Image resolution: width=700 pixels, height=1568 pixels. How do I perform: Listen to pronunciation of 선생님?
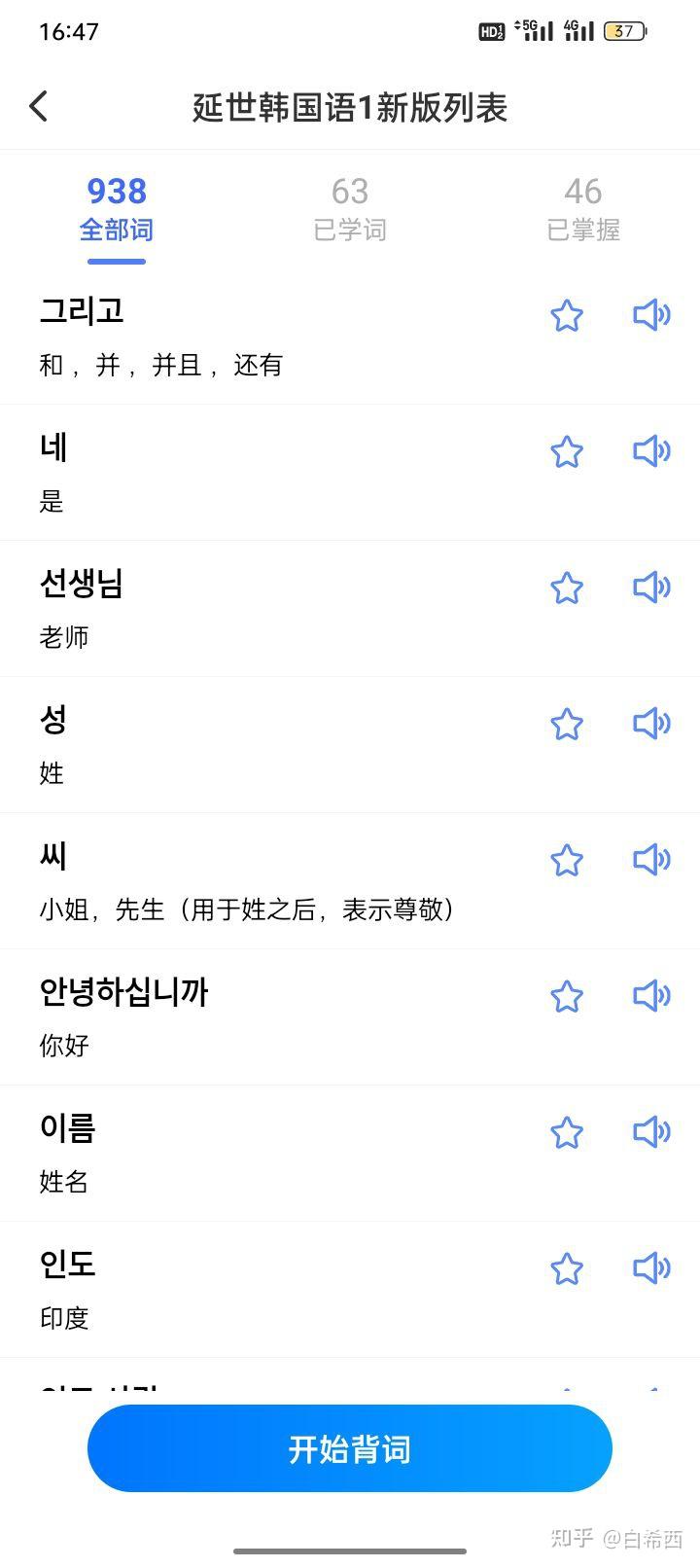[x=651, y=587]
